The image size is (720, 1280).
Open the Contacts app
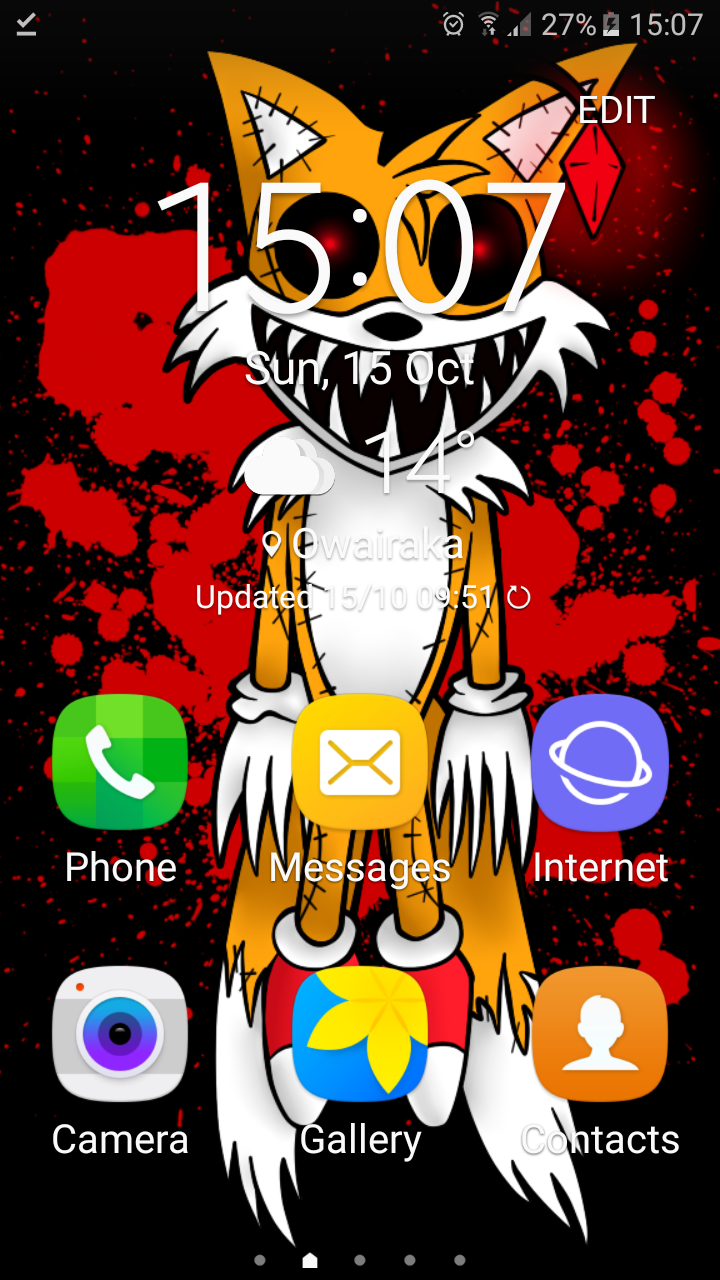pos(600,1034)
